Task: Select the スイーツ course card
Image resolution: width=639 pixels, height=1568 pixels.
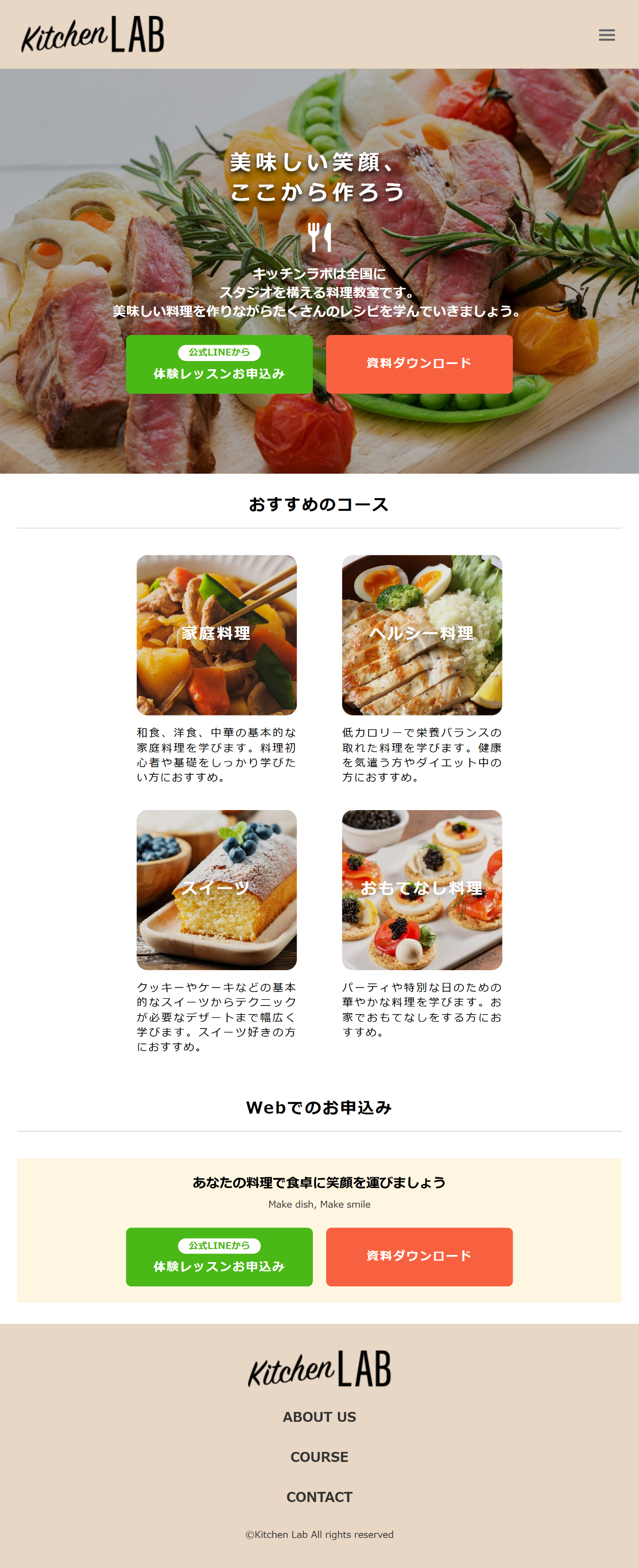Action: point(216,889)
